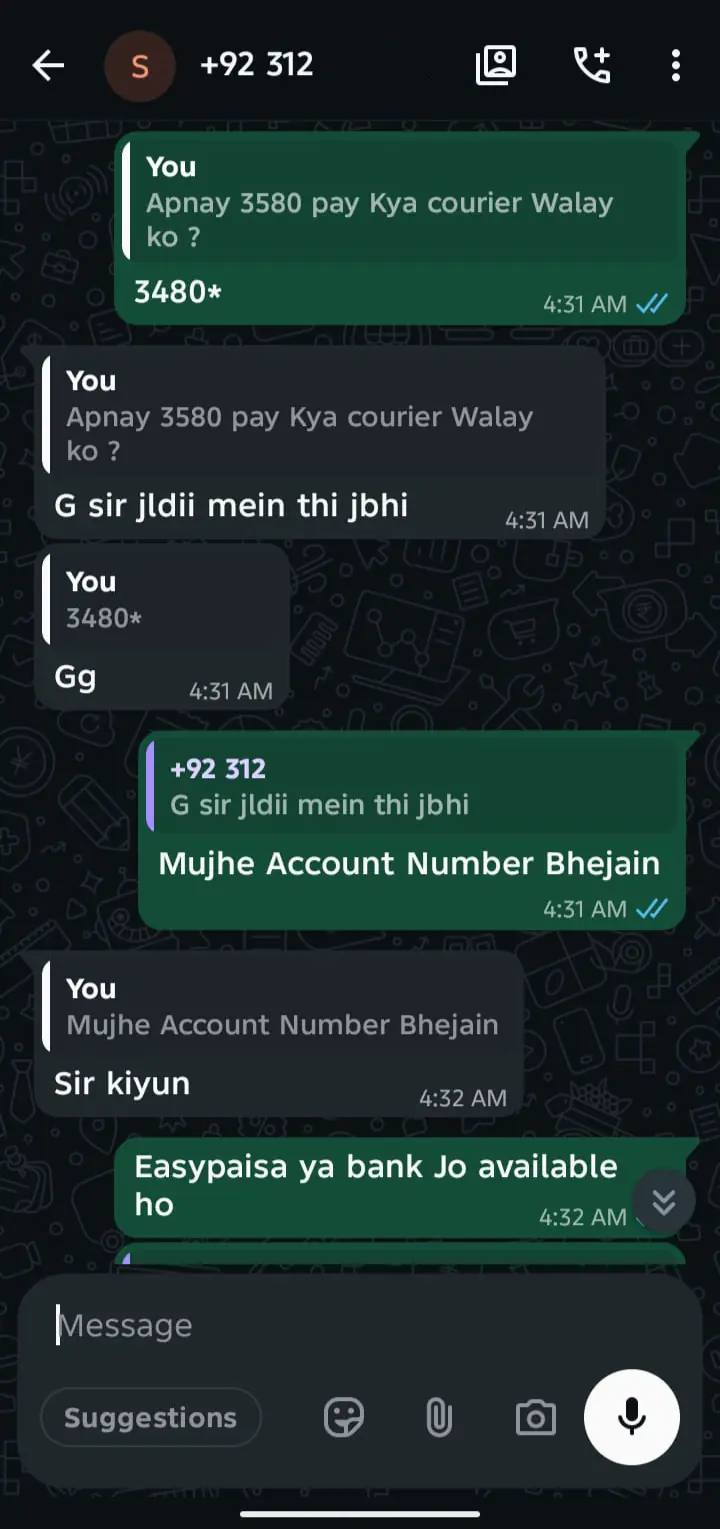Record a voice message with microphone
720x1529 pixels.
pos(632,1417)
